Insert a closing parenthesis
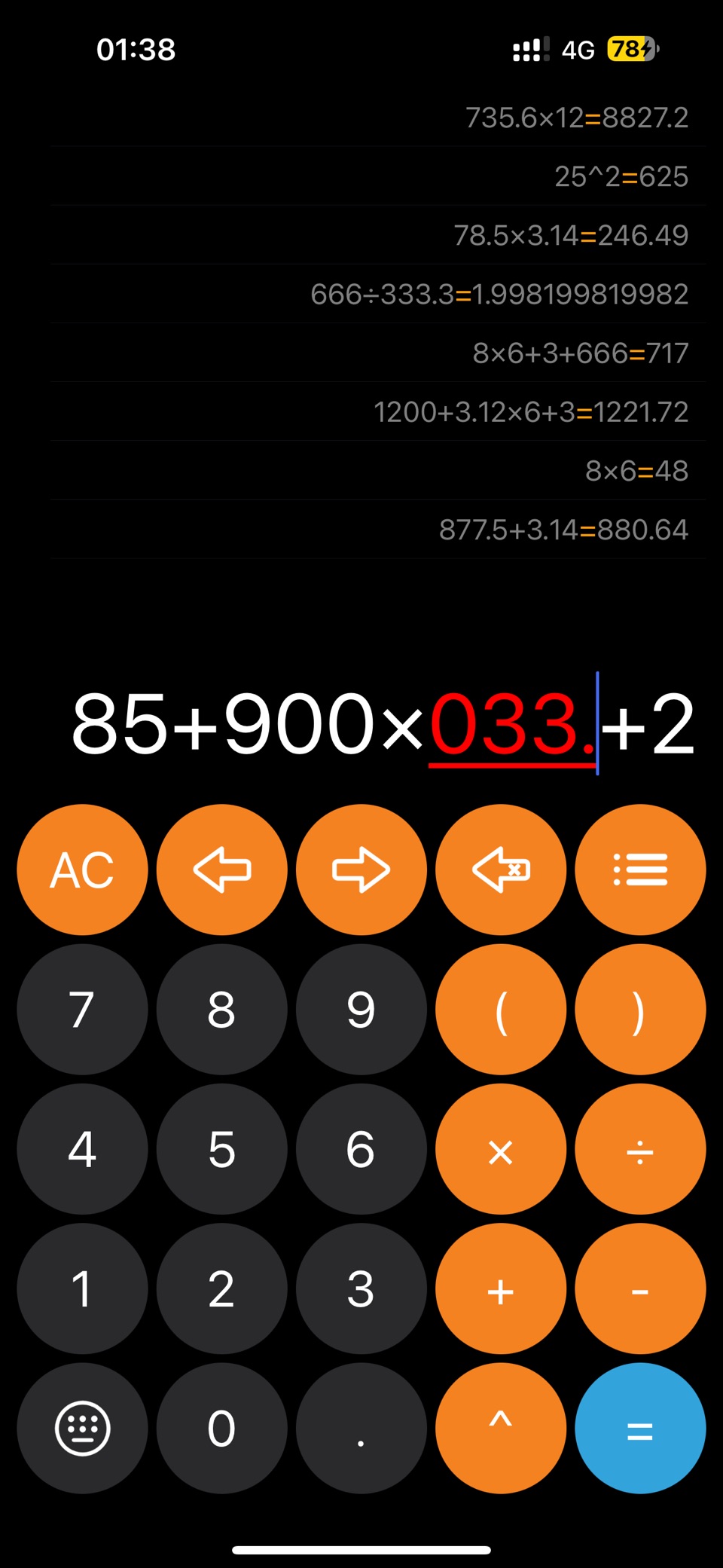This screenshot has width=723, height=1568. coord(640,1010)
